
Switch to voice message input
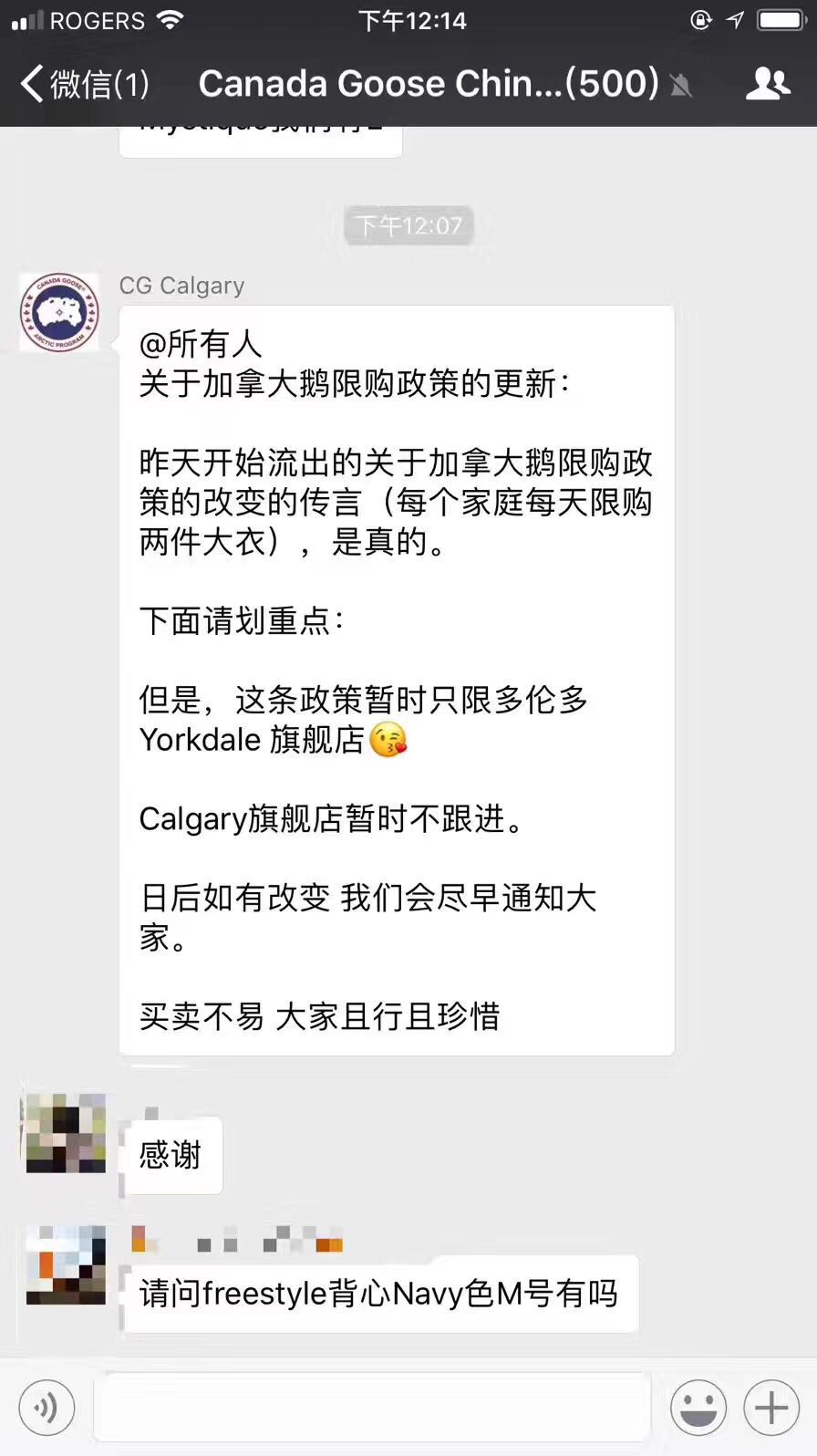pos(47,1408)
